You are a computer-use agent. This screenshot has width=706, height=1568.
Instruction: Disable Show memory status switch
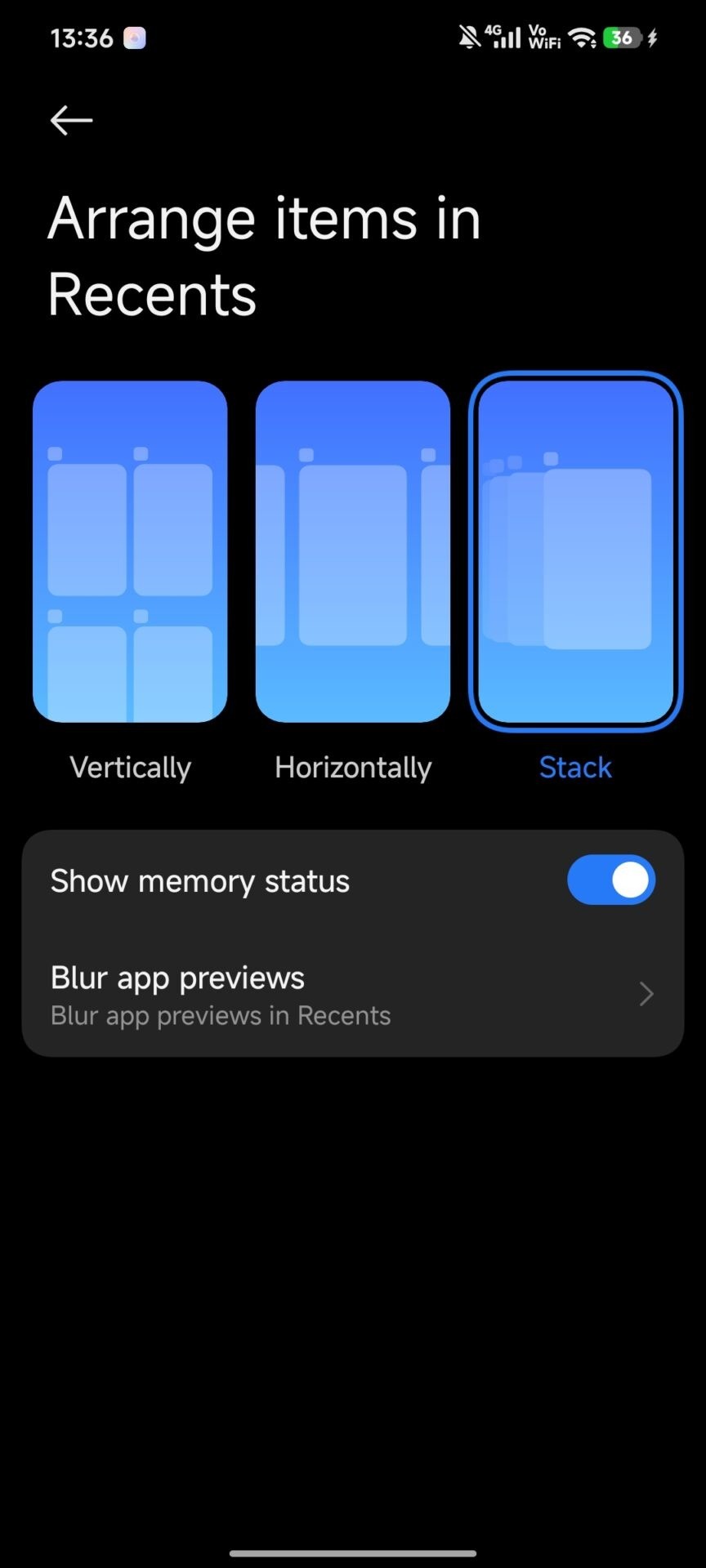[610, 880]
